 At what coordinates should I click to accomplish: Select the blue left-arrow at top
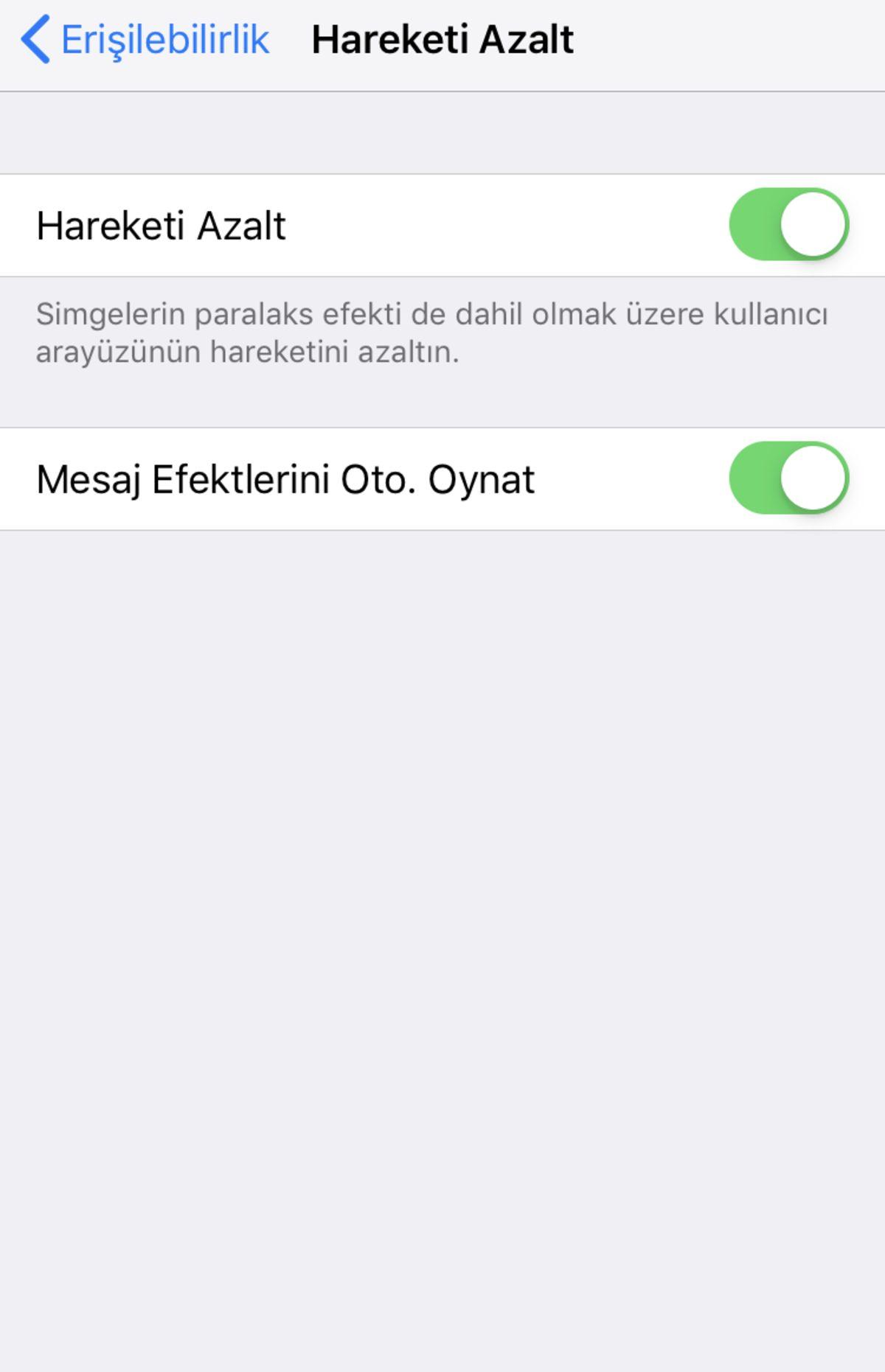pos(35,38)
